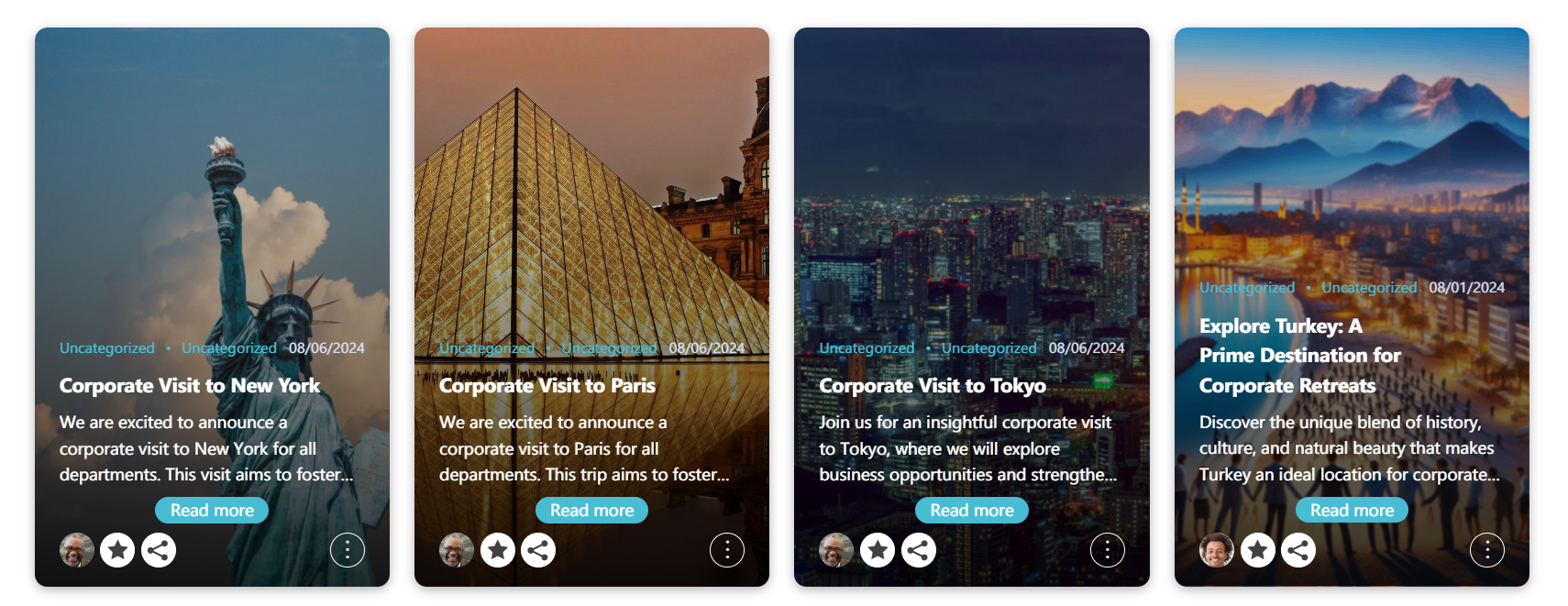This screenshot has height=606, width=1568.
Task: Open overflow menu on New York card
Action: [x=347, y=550]
